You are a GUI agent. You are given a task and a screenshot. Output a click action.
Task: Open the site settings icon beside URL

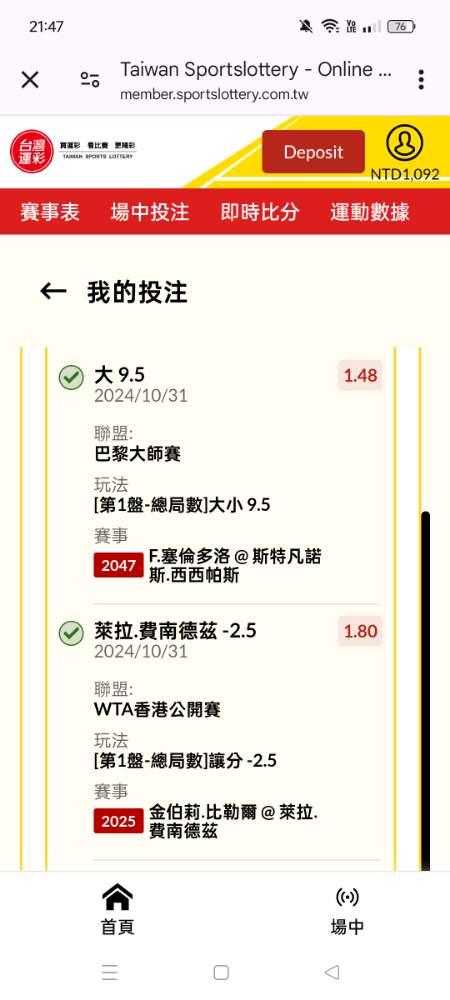[90, 80]
